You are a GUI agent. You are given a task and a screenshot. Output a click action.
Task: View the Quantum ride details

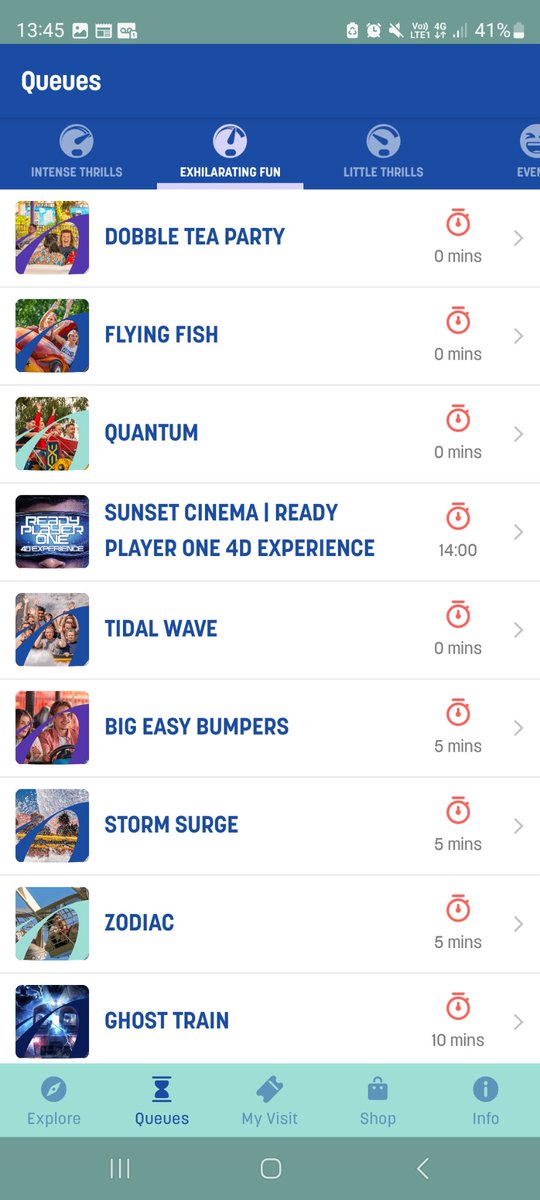270,434
